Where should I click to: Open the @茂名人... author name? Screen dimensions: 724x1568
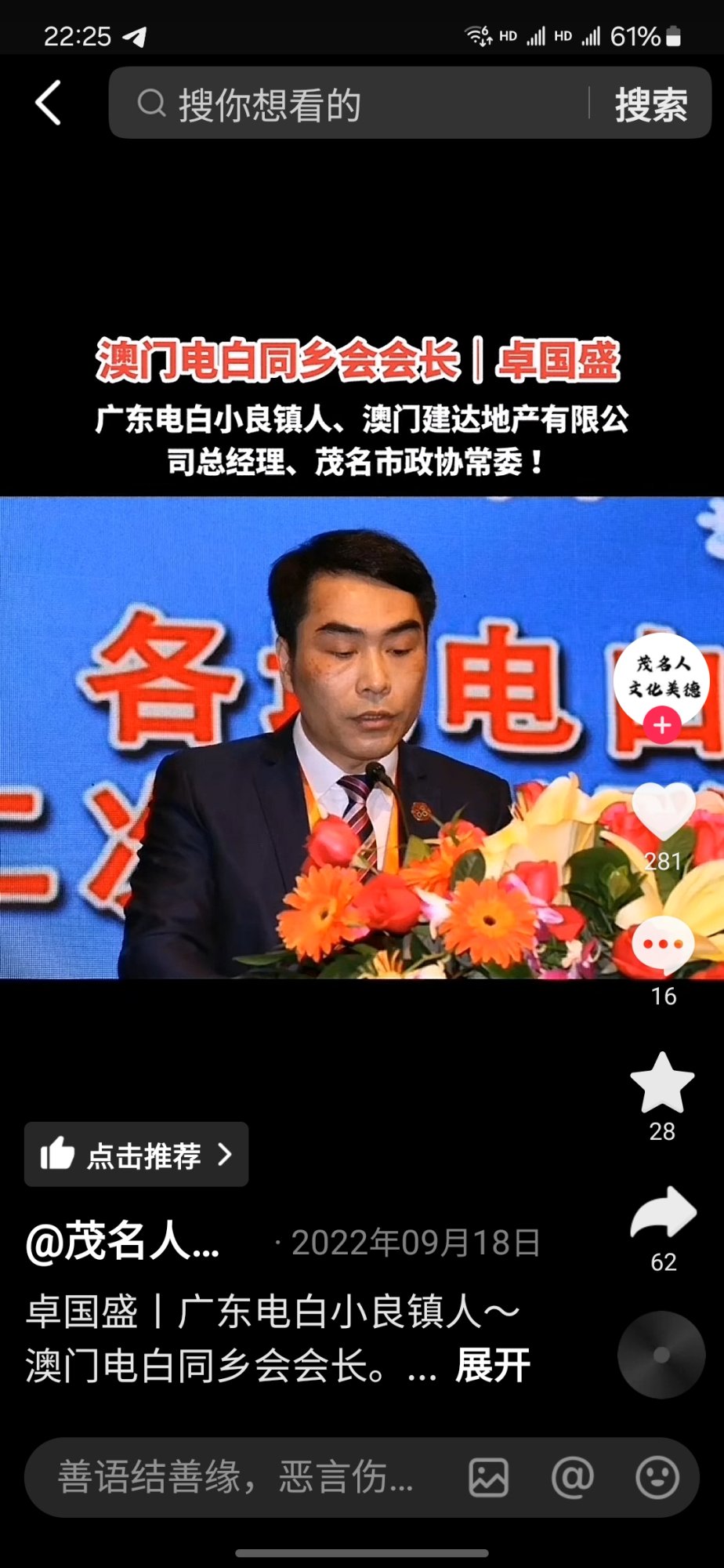(x=123, y=1242)
